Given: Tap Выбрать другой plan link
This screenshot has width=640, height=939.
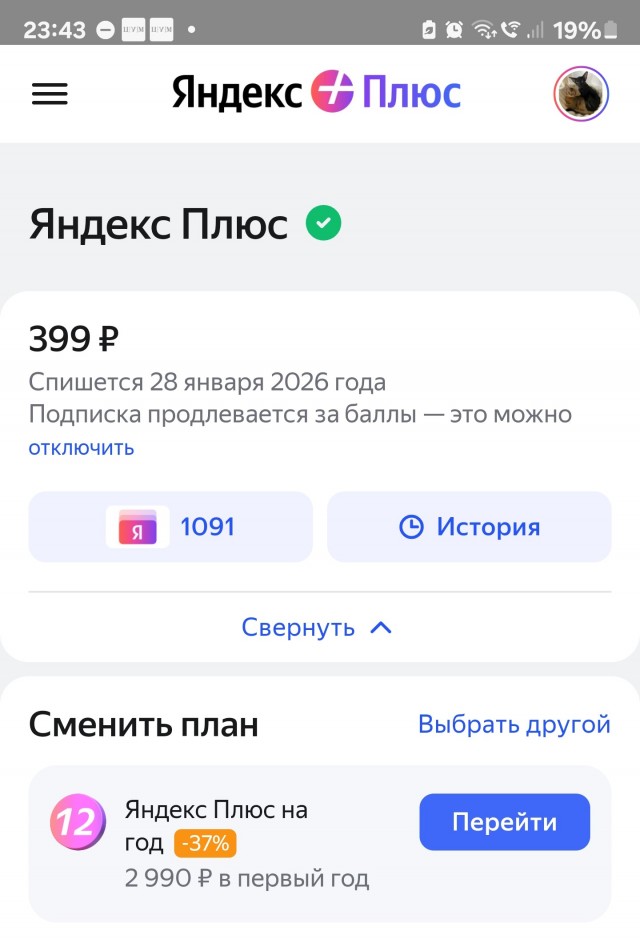Looking at the screenshot, I should 514,724.
